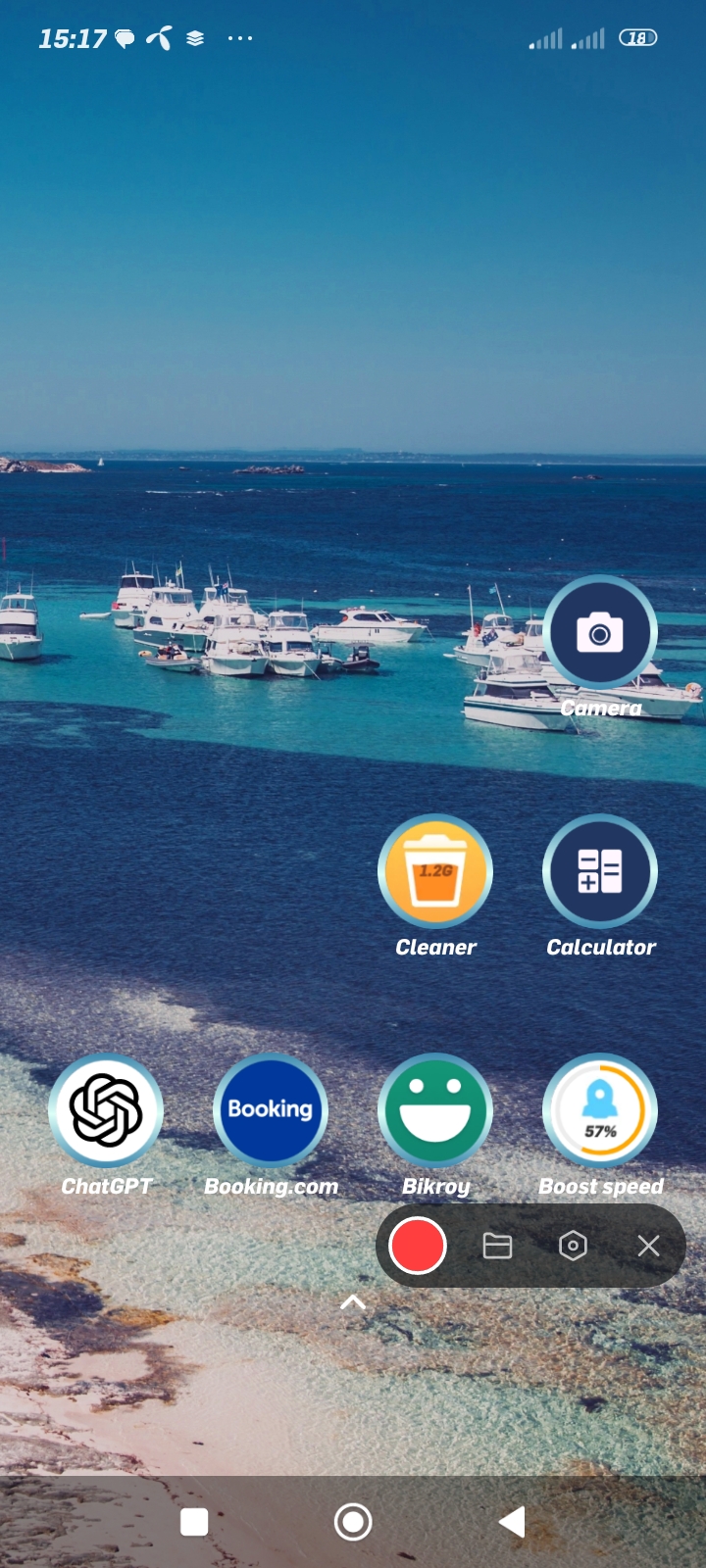Viewport: 706px width, 1568px height.
Task: Open the Bikroy app
Action: pos(435,1110)
